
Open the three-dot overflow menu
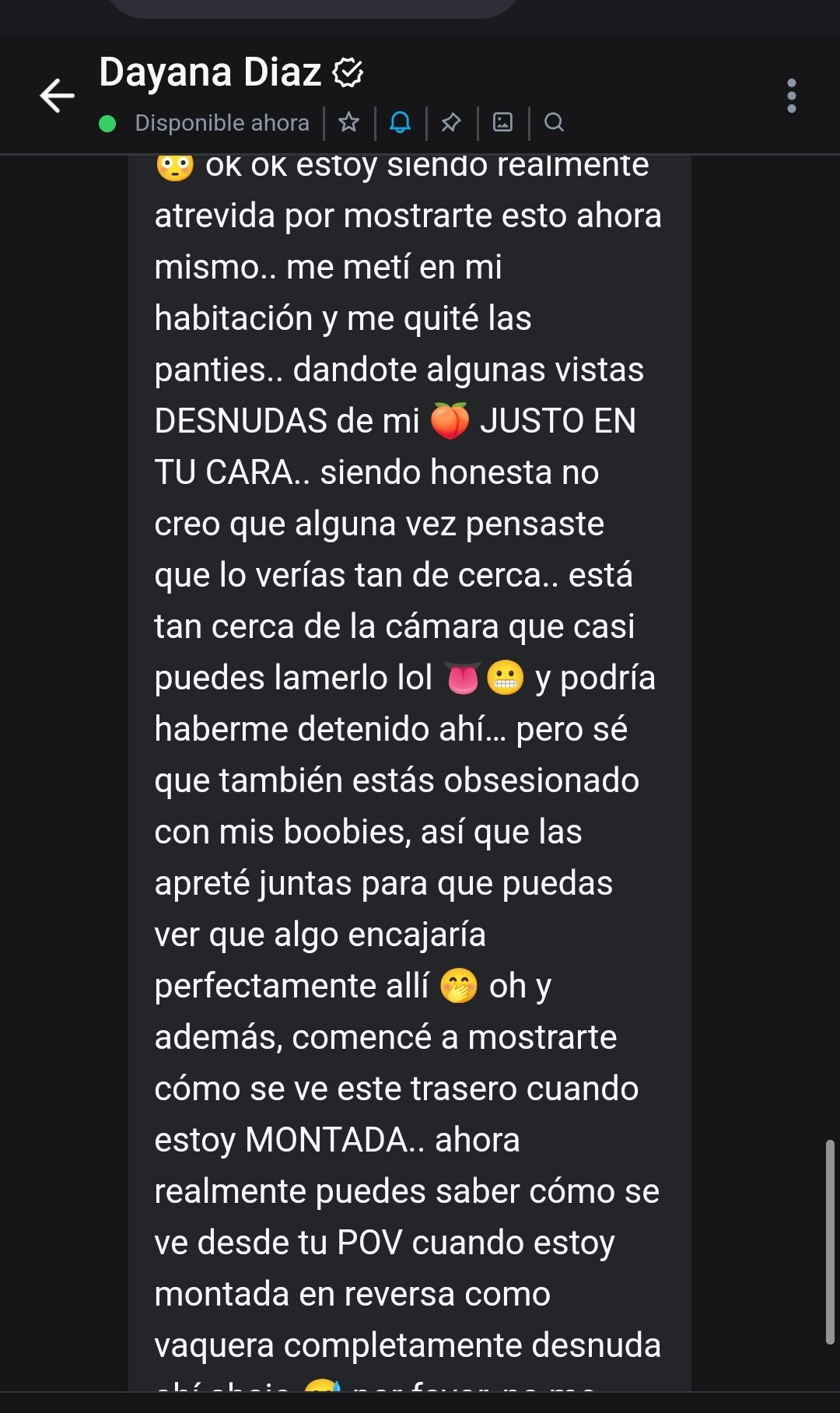pyautogui.click(x=791, y=96)
